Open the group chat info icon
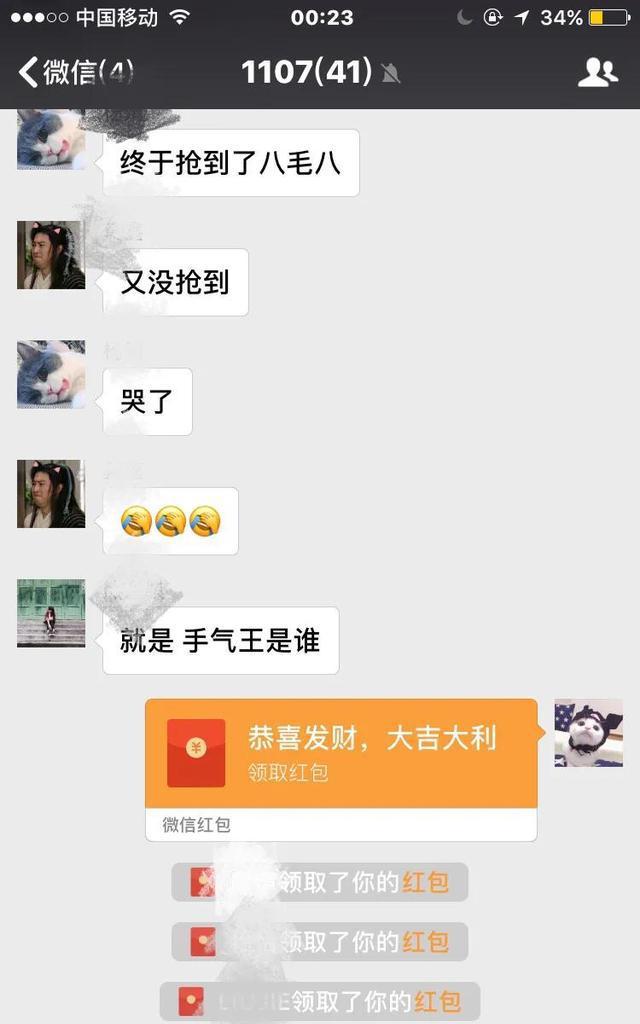The height and width of the screenshot is (1024, 640). 598,72
